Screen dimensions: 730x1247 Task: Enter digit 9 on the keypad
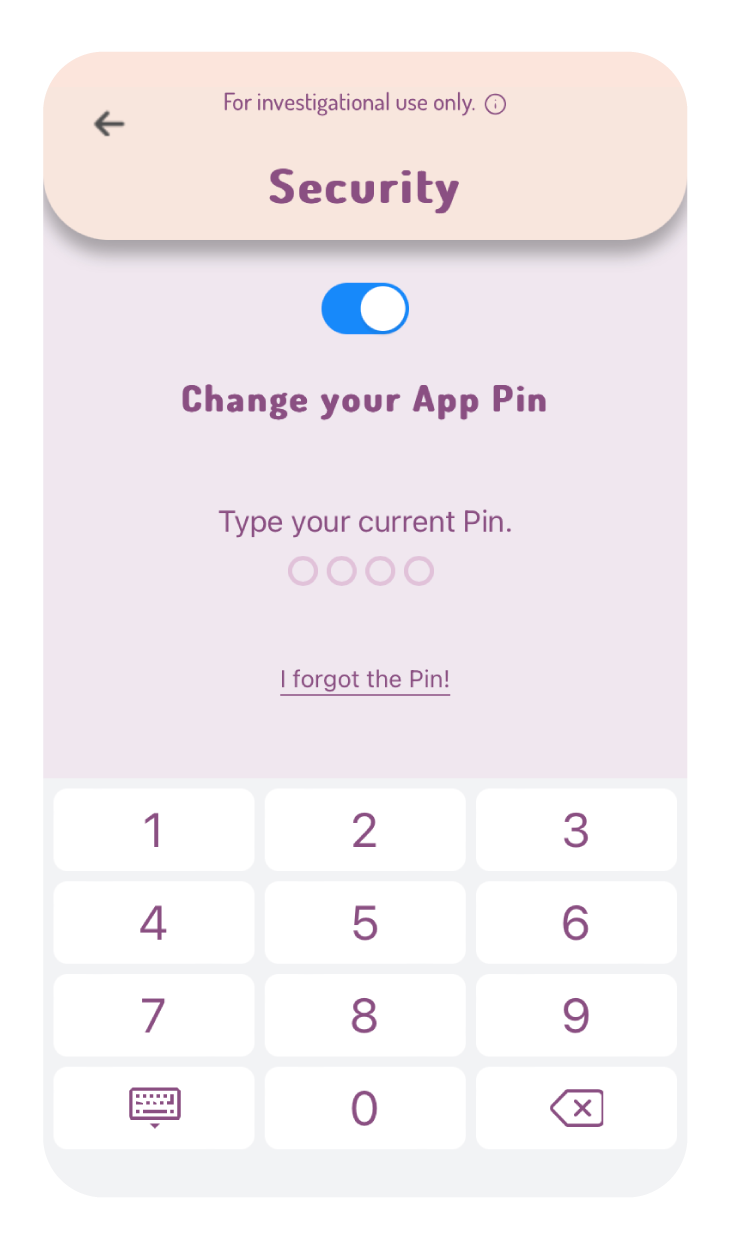(x=576, y=1016)
